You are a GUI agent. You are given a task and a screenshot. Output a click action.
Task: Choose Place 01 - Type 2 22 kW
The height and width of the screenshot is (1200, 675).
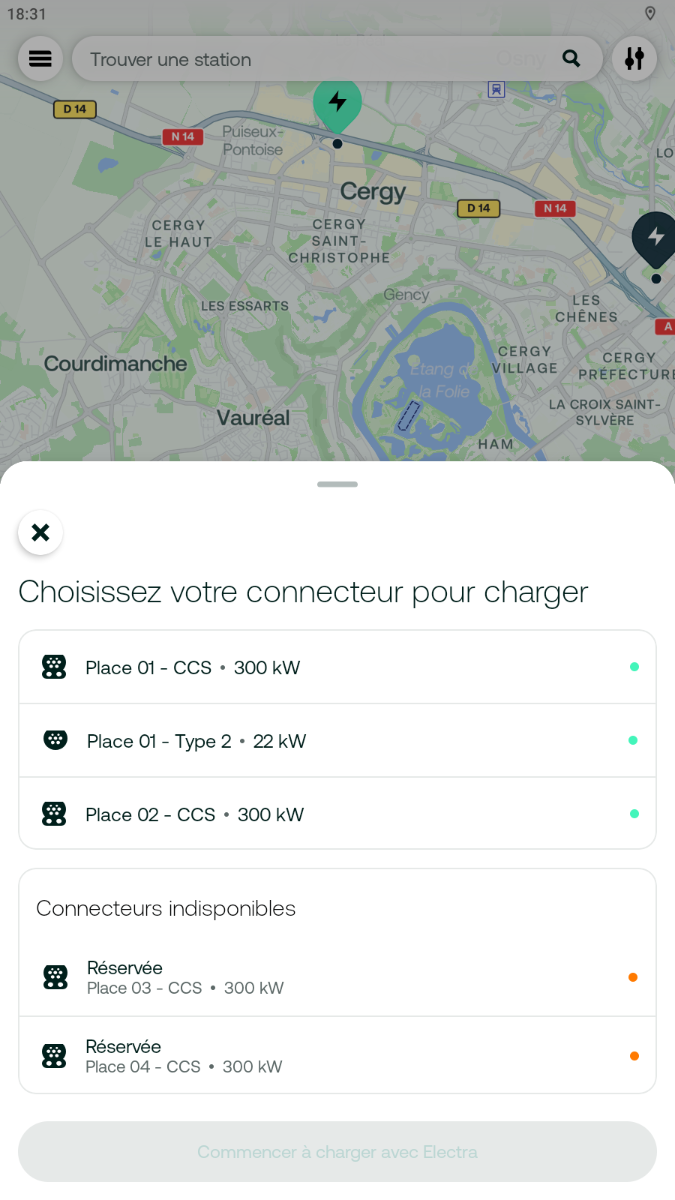click(337, 741)
